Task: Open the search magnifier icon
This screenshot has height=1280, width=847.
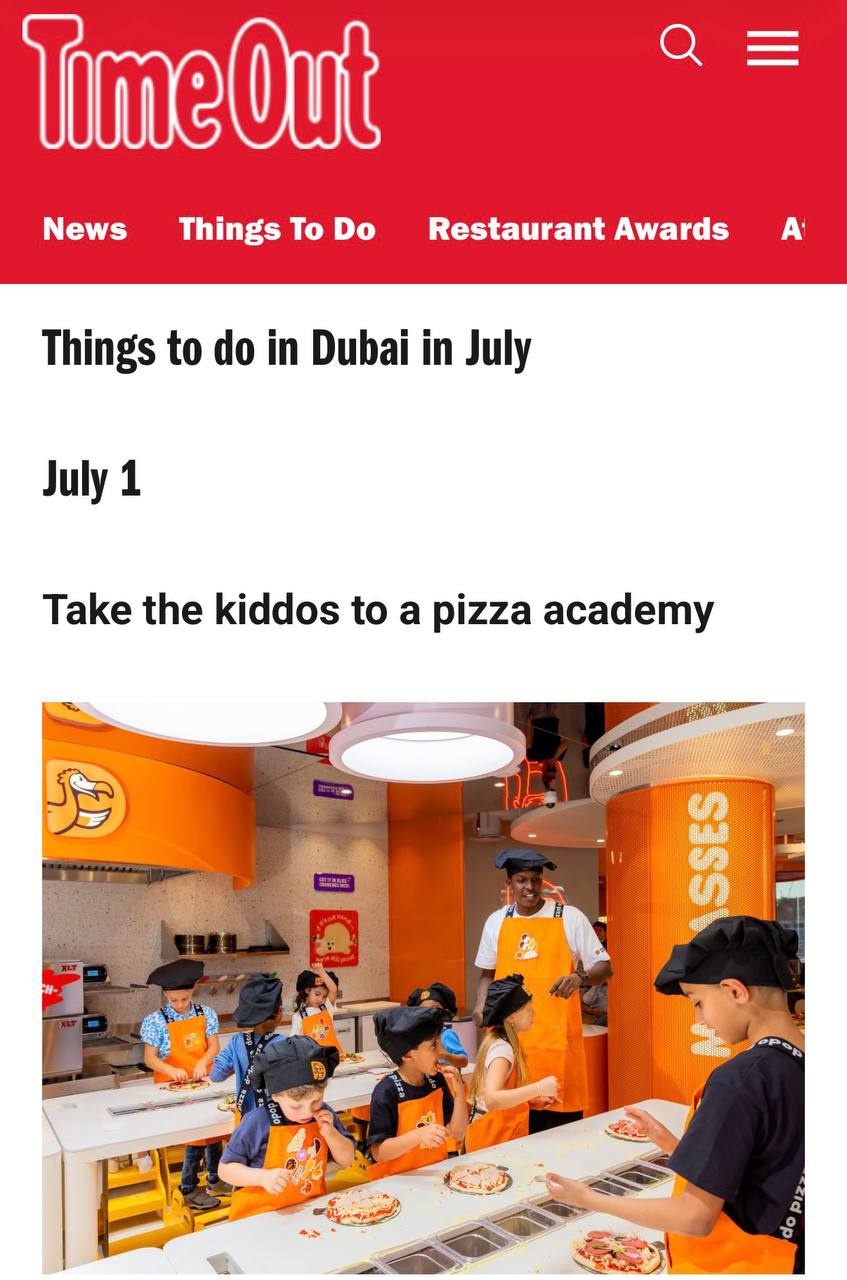Action: click(681, 45)
